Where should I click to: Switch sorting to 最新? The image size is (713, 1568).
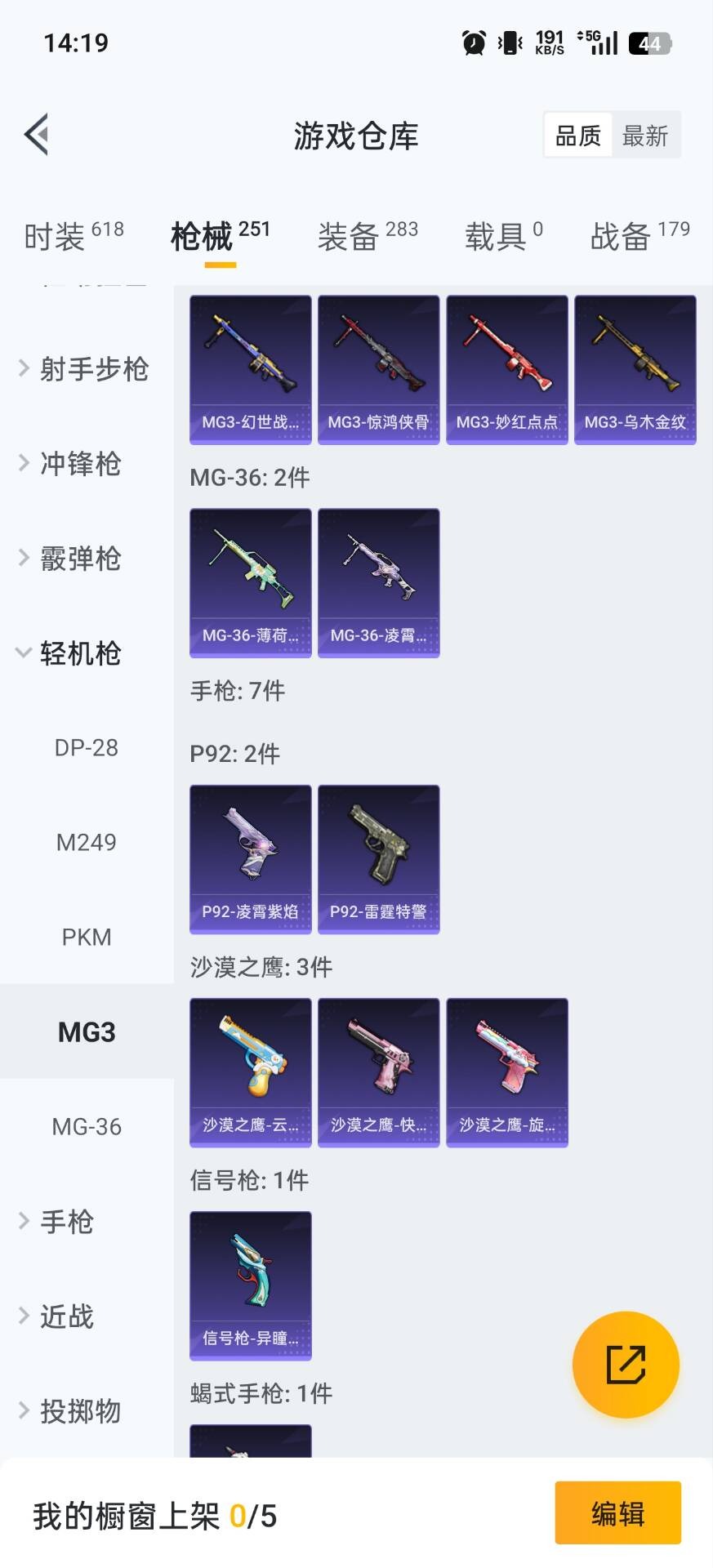coord(646,135)
